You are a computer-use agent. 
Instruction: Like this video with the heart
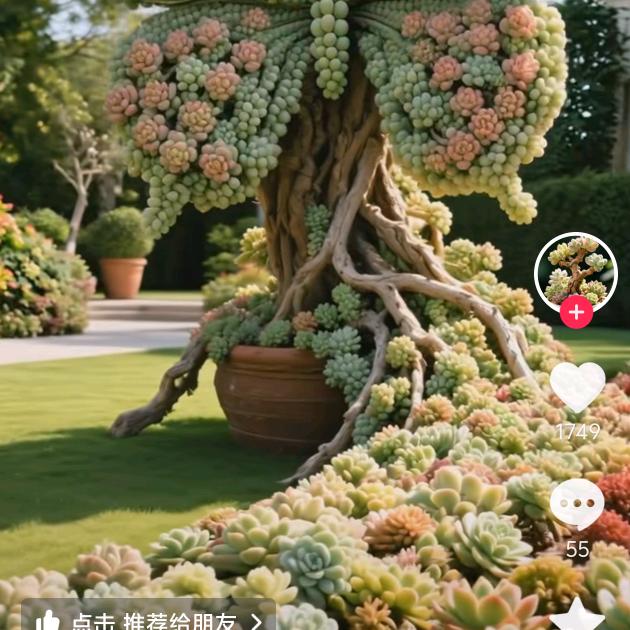577,387
